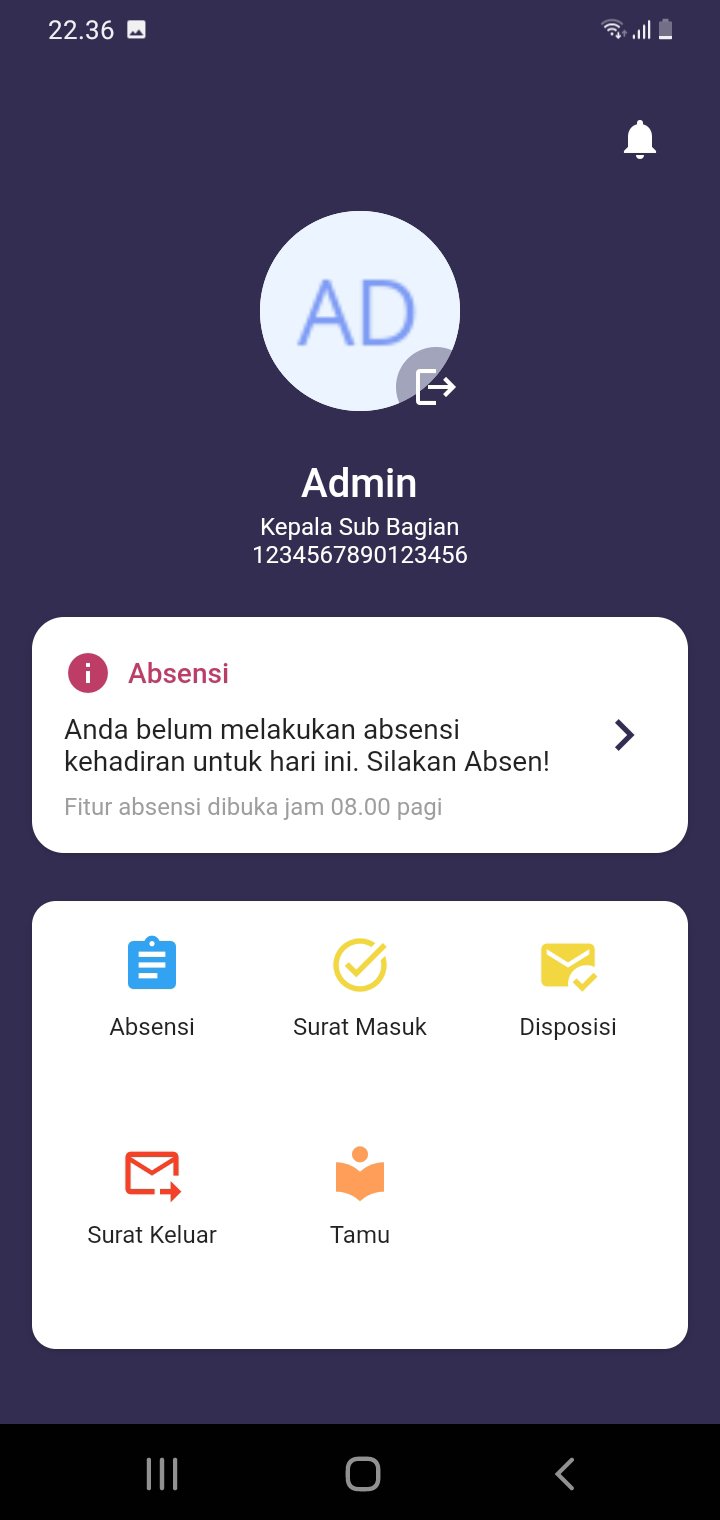
Task: Open the Absensi reminder card details
Action: pos(360,735)
